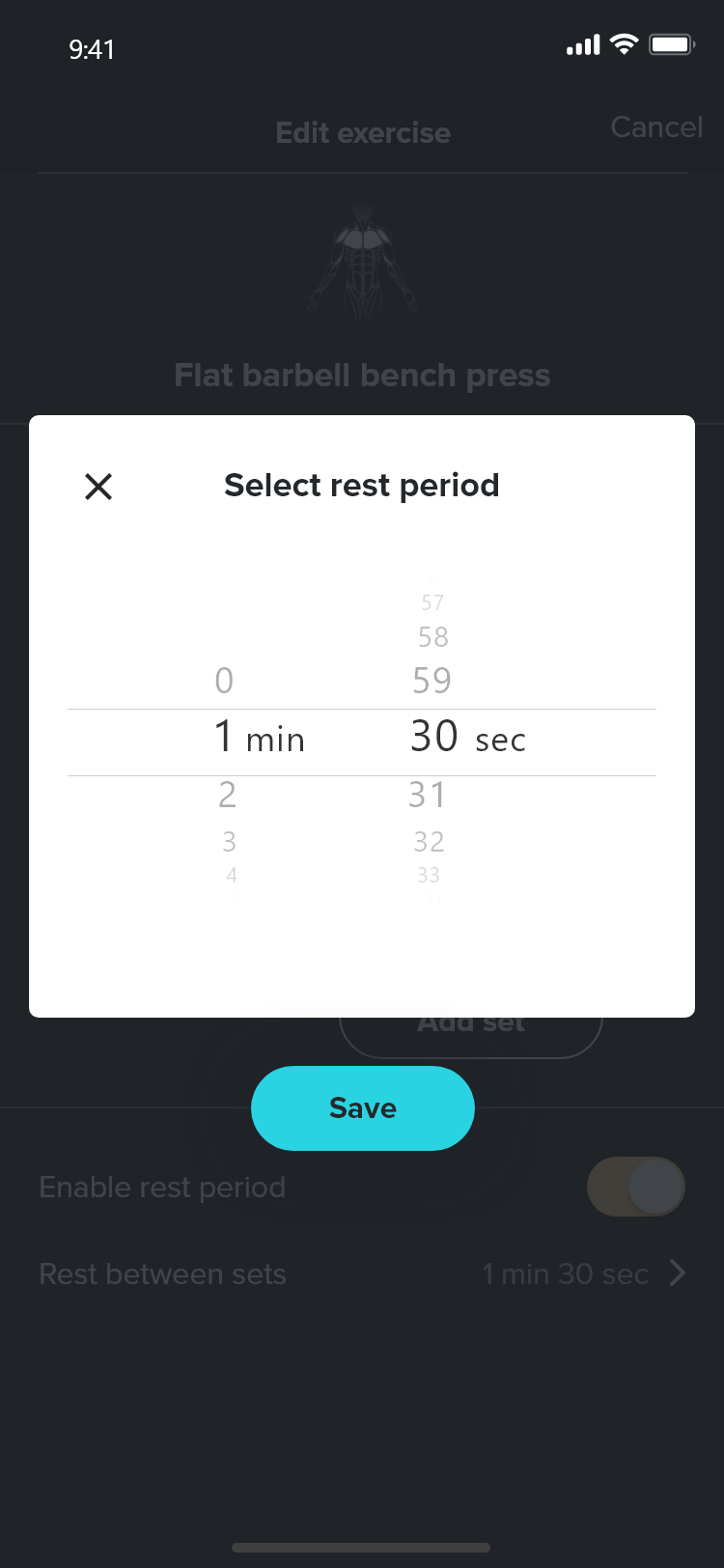
Task: Close the Select rest period dialog
Action: point(98,487)
